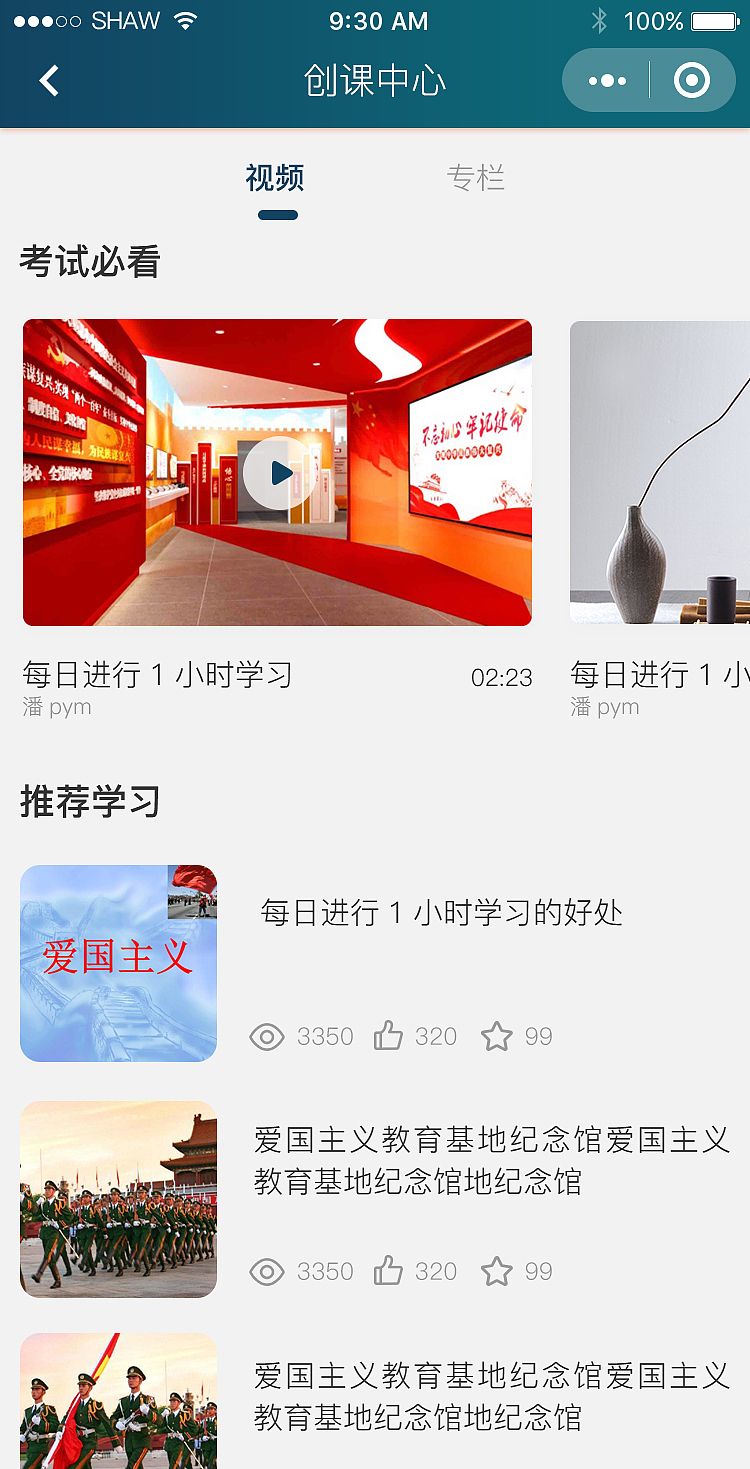The width and height of the screenshot is (750, 1469).
Task: Switch to the 视频 tab
Action: 275,179
